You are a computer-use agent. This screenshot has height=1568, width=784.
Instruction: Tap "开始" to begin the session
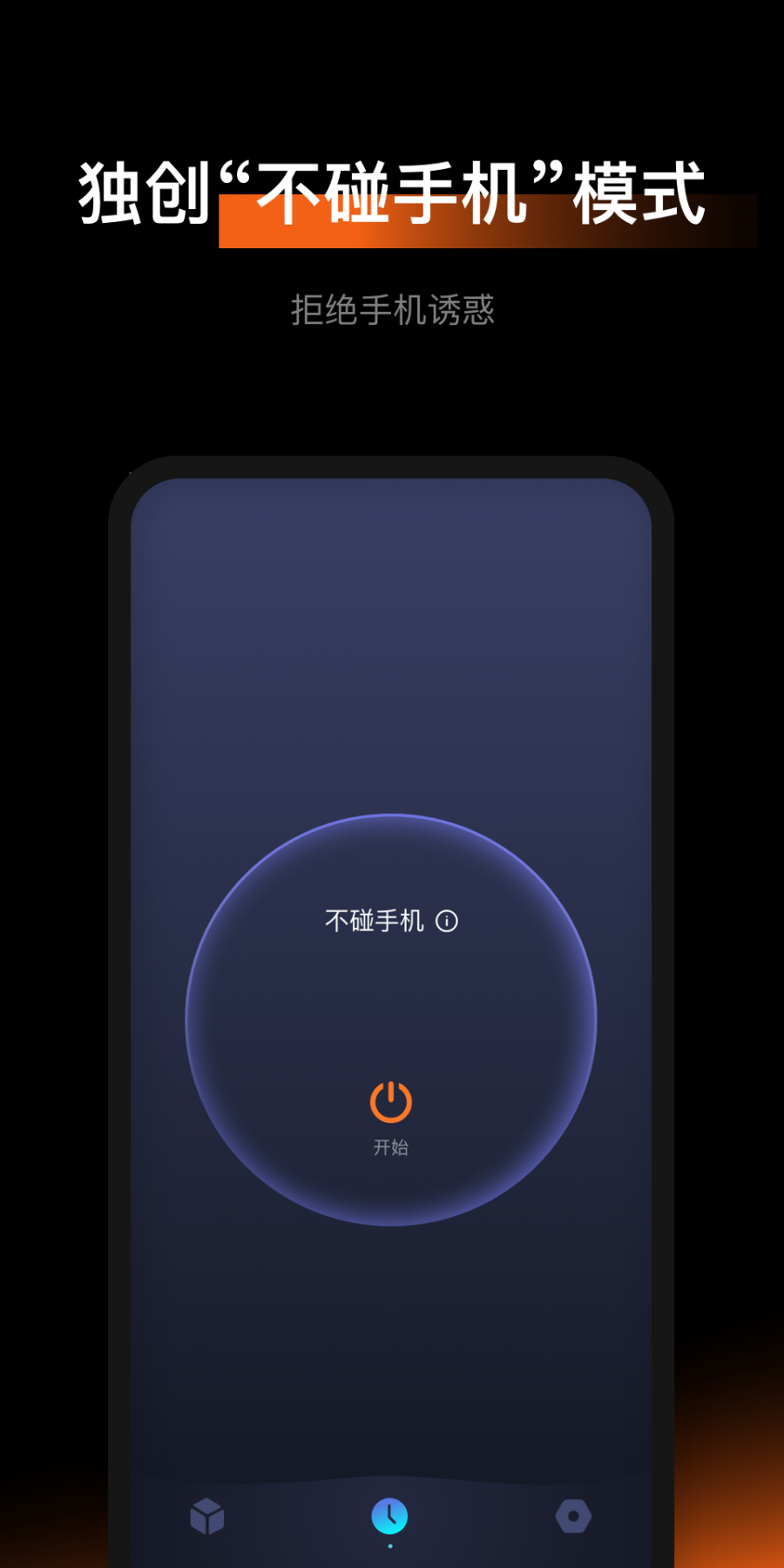(x=391, y=1147)
